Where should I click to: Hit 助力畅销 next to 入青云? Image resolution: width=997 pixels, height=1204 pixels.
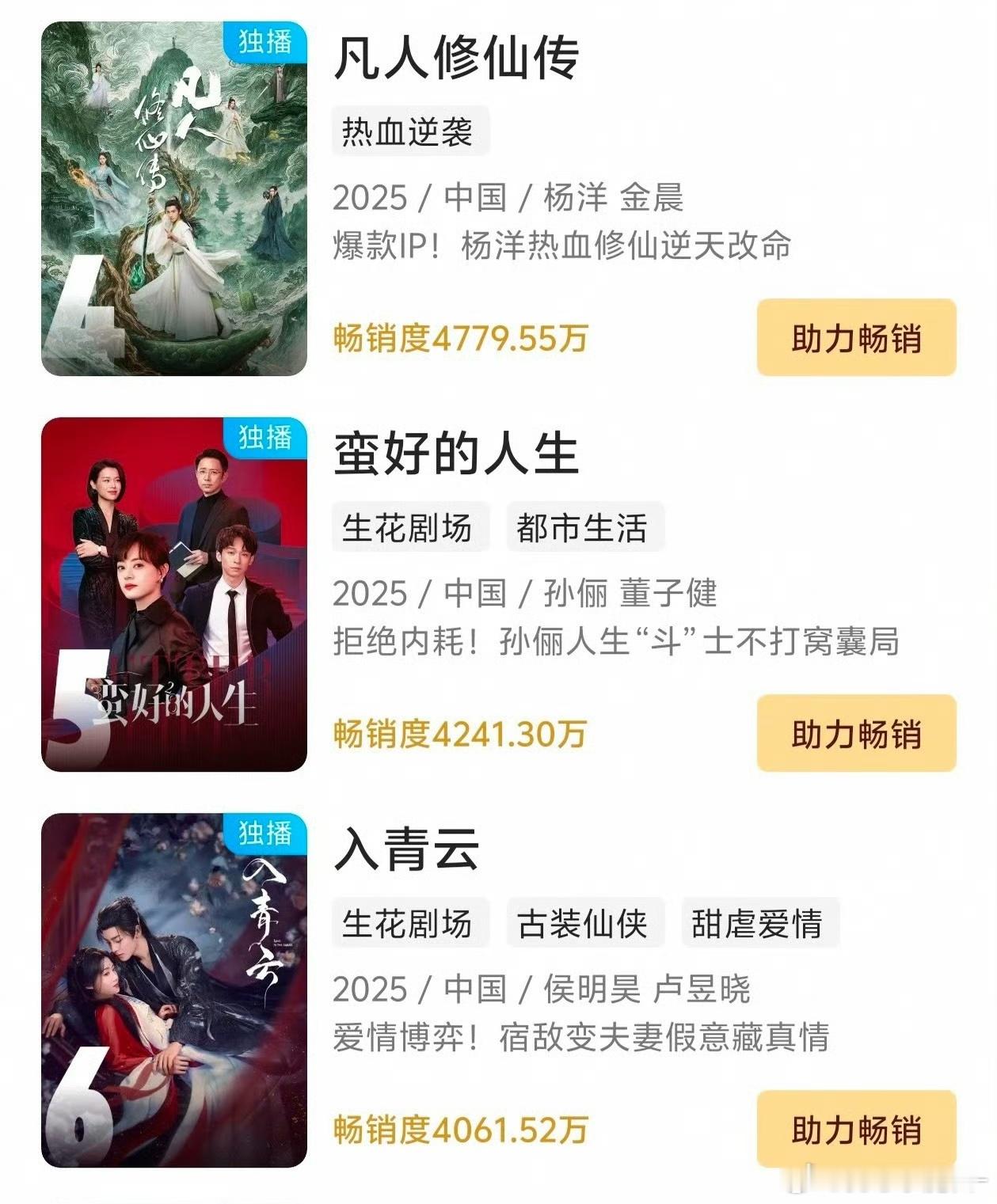pyautogui.click(x=856, y=1129)
